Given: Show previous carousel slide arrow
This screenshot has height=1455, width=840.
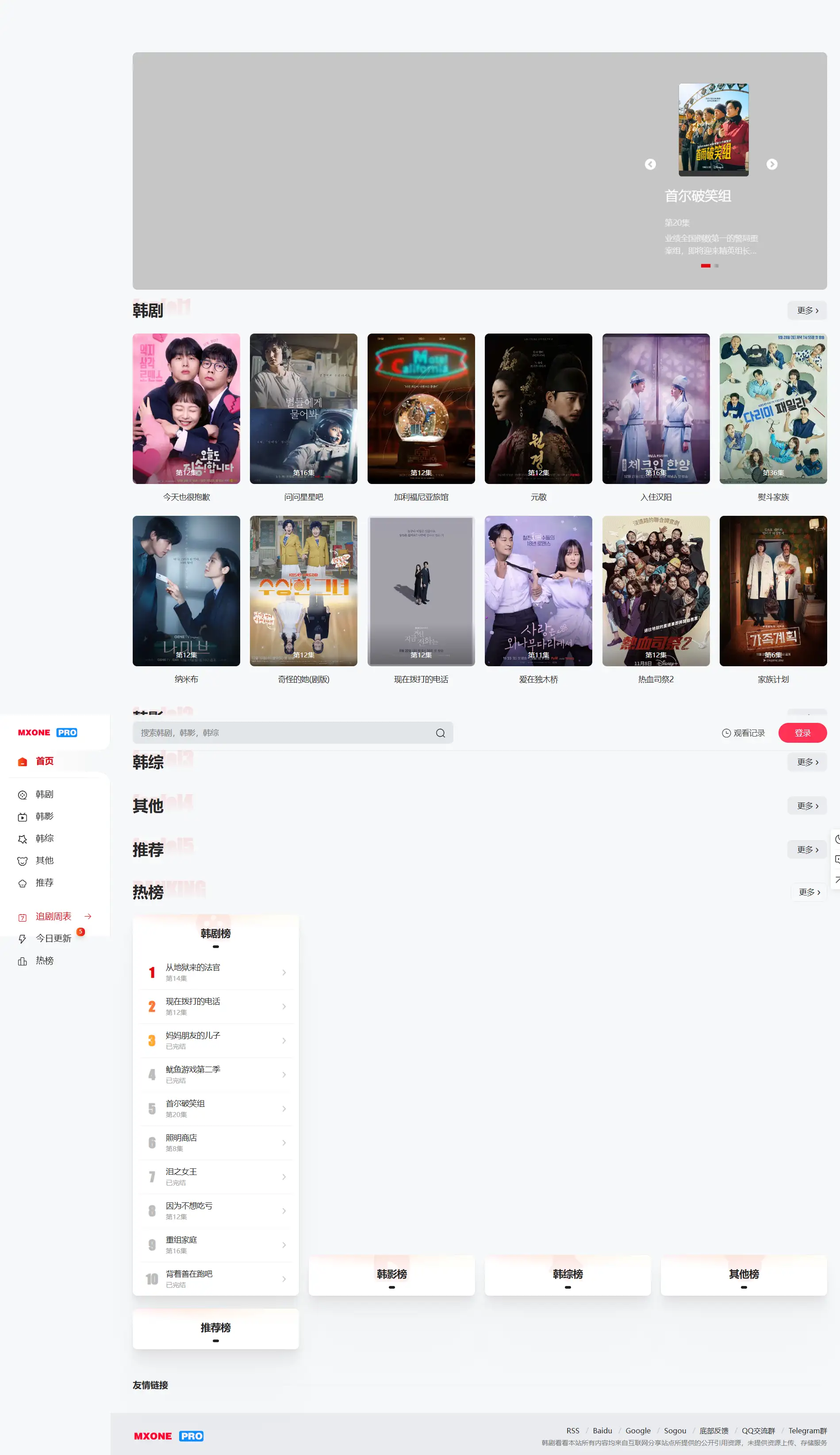Looking at the screenshot, I should 650,165.
